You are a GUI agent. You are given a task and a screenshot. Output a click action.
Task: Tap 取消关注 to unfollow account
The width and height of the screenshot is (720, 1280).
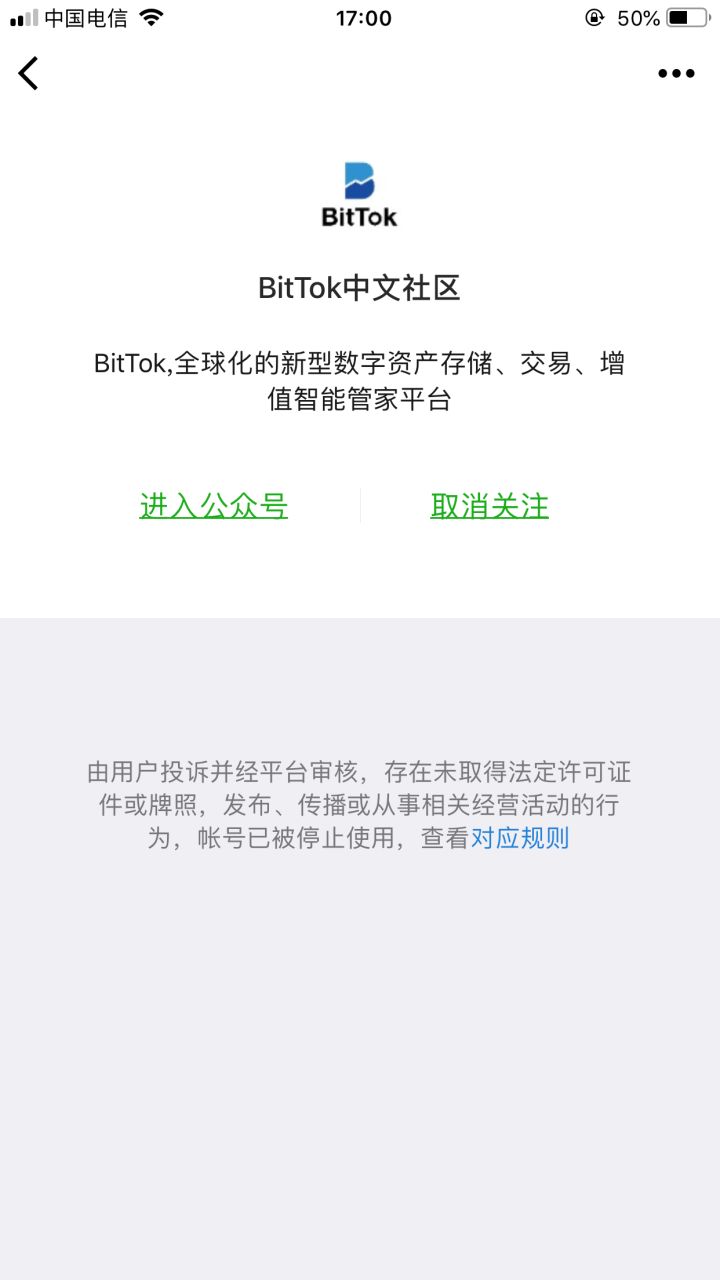tap(489, 506)
